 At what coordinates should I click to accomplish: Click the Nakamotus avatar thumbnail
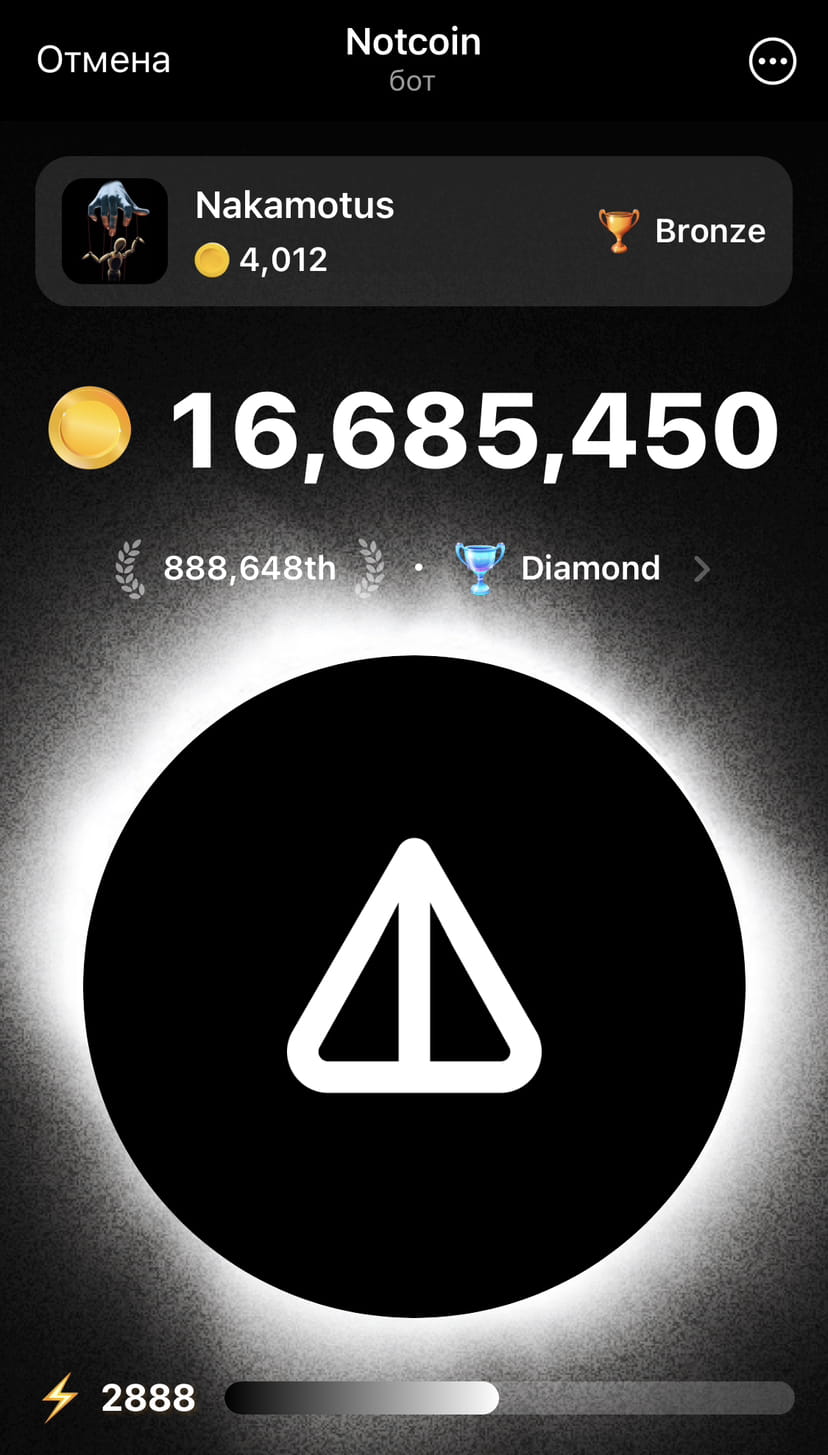coord(115,230)
